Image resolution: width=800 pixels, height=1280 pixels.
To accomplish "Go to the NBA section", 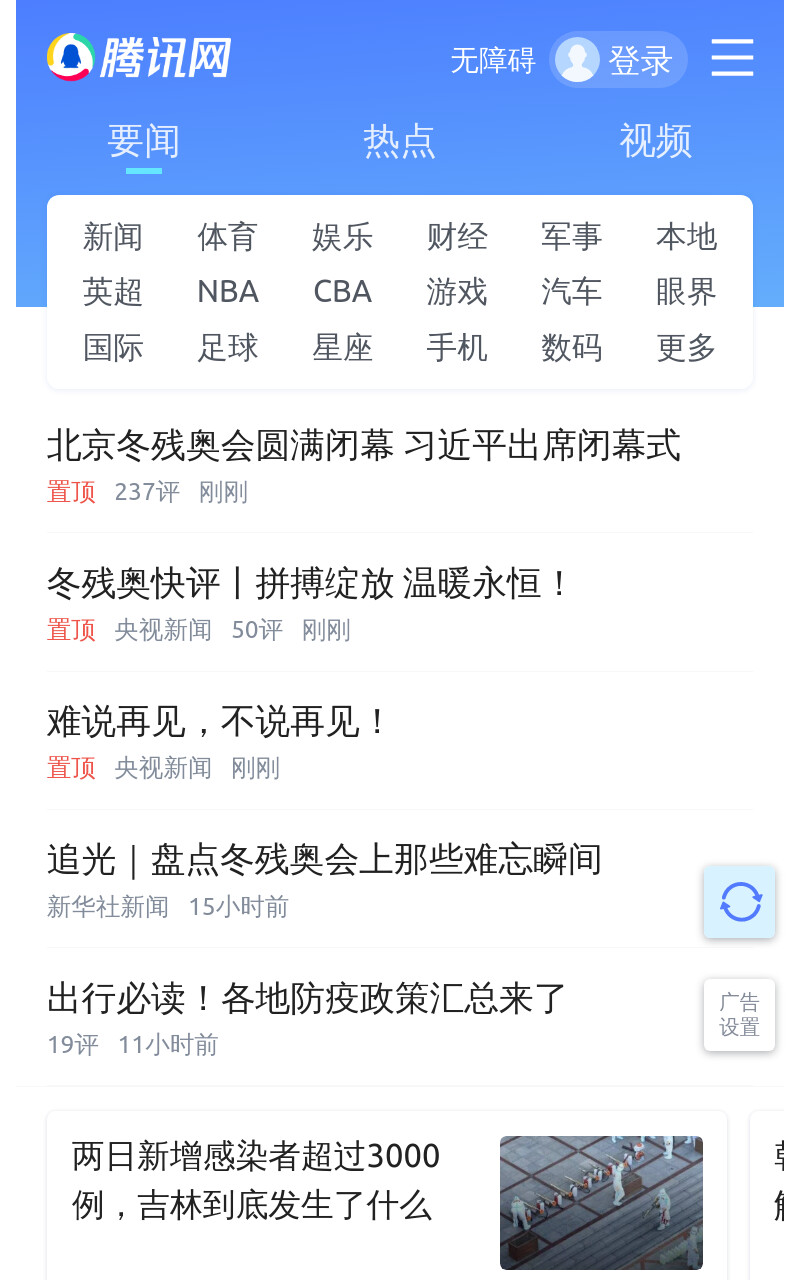I will click(x=228, y=292).
